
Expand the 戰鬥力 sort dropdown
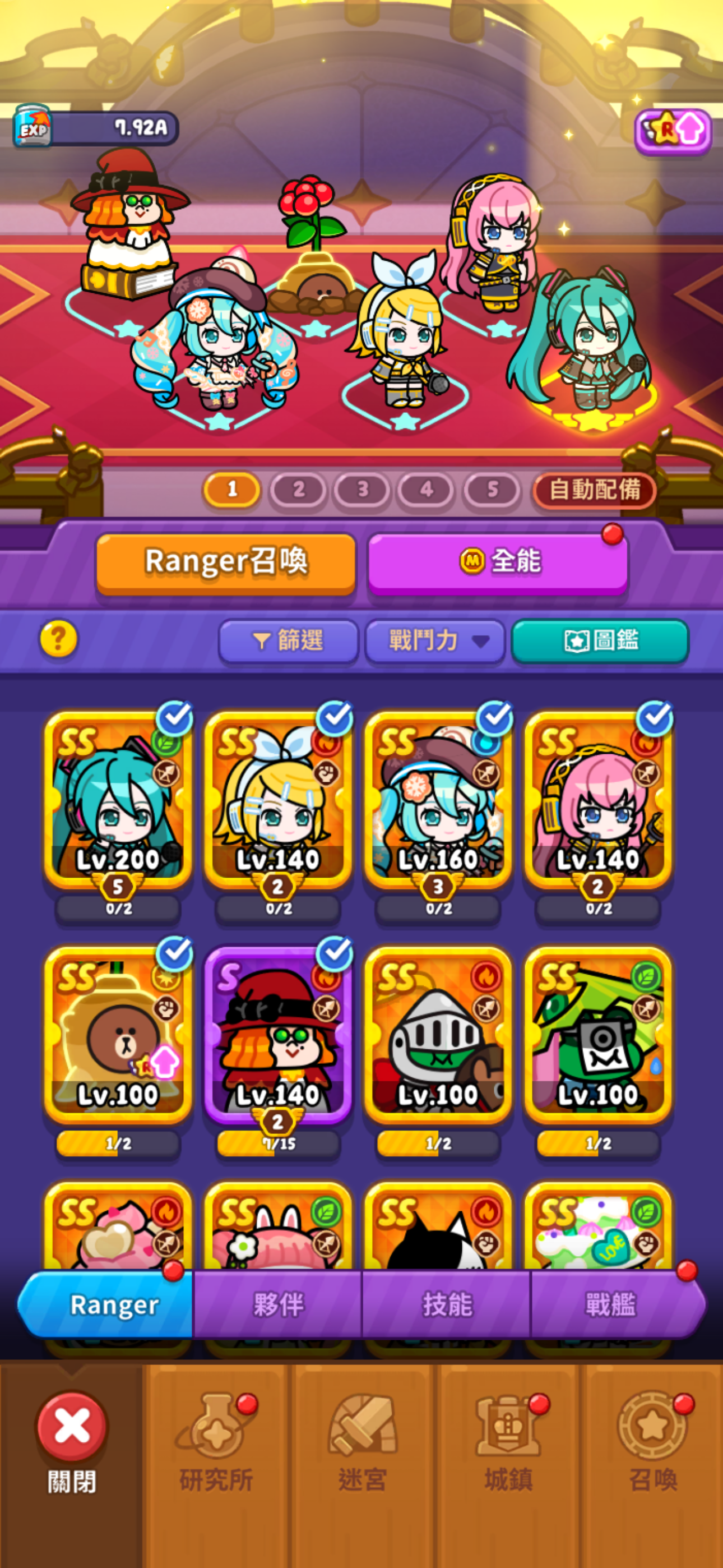pyautogui.click(x=434, y=640)
